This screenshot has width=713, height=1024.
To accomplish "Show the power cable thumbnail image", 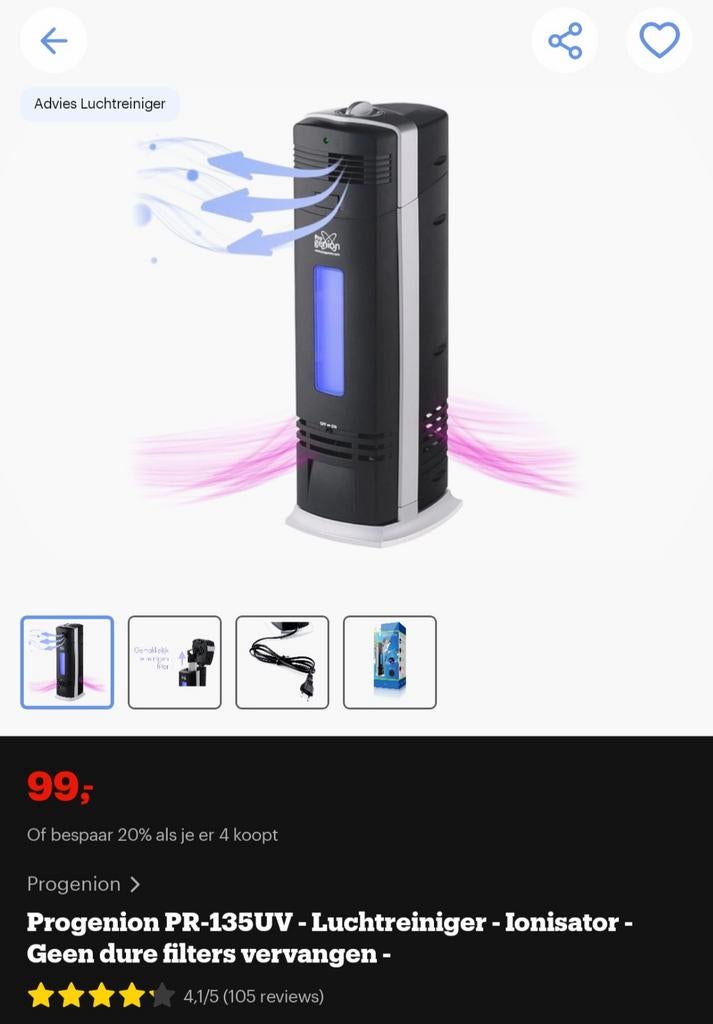I will (282, 662).
